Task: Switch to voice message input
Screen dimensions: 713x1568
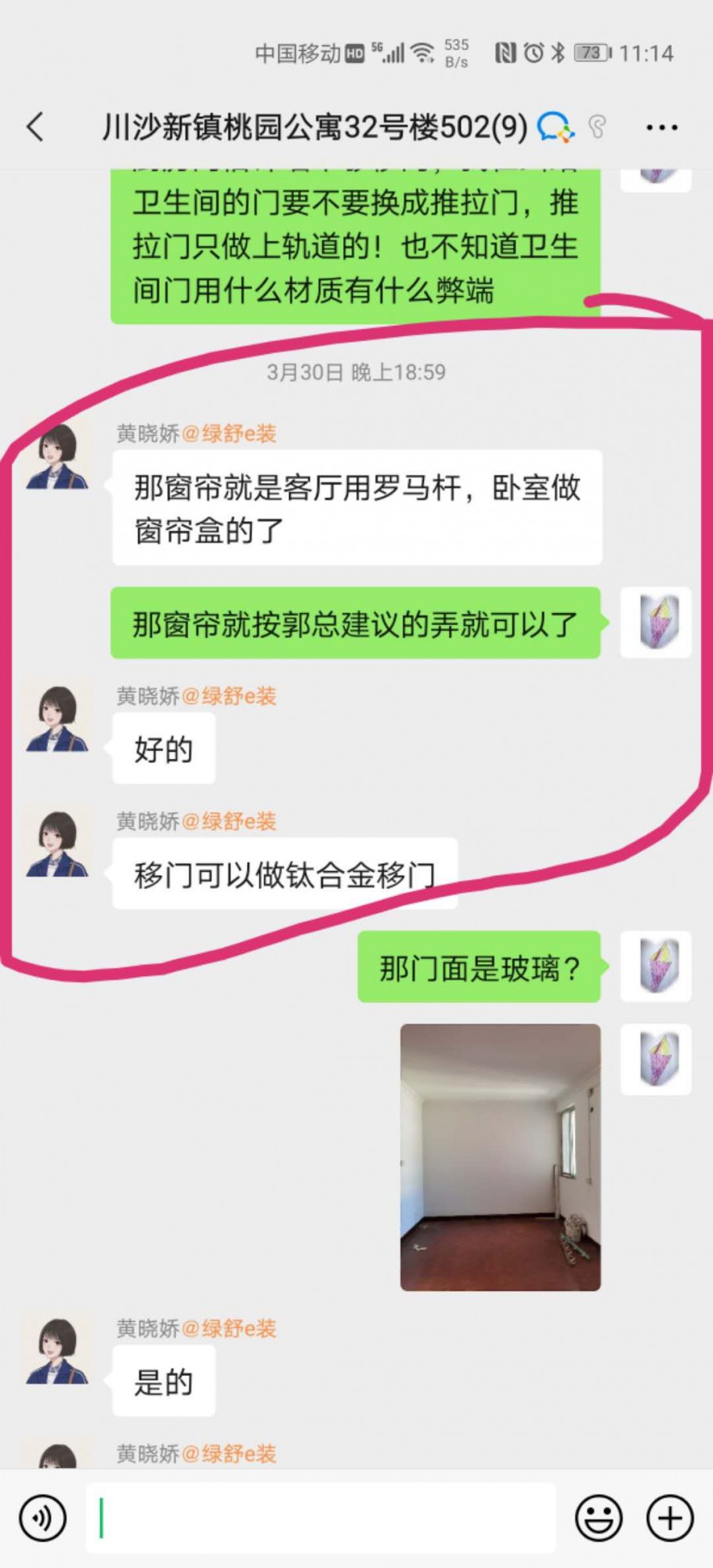Action: click(43, 1518)
